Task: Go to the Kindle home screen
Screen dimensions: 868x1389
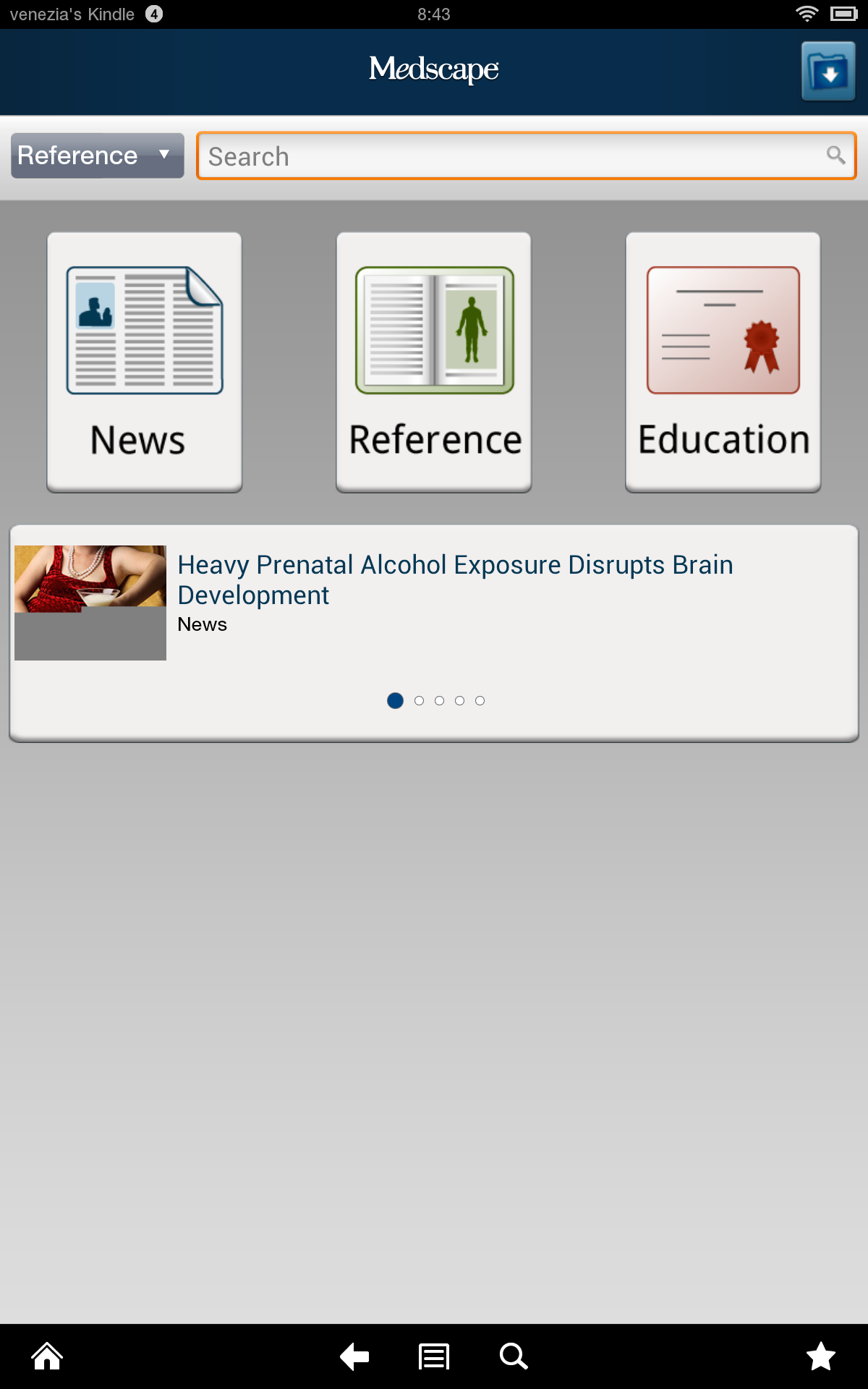Action: click(48, 1356)
